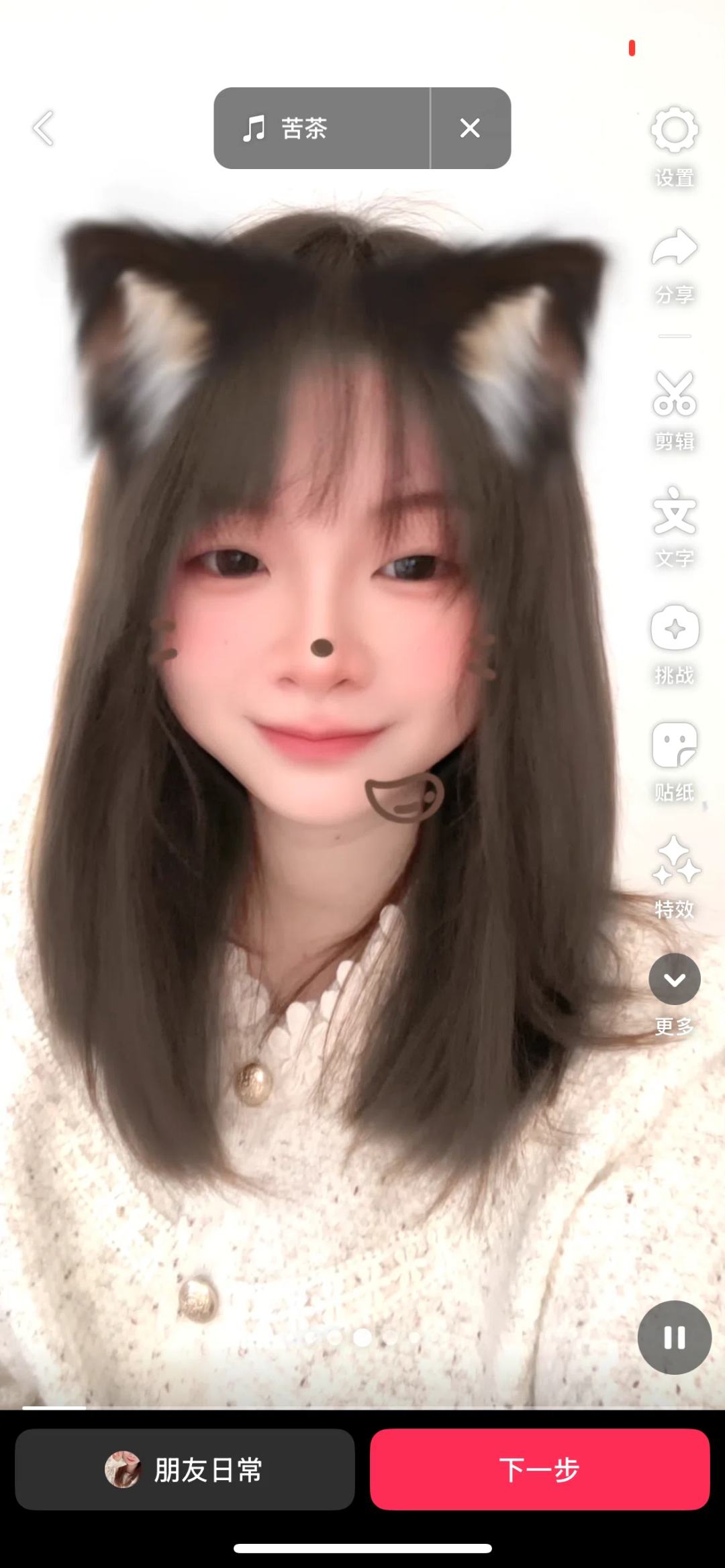The width and height of the screenshot is (725, 1568).
Task: Expand 更多 options
Action: click(674, 993)
